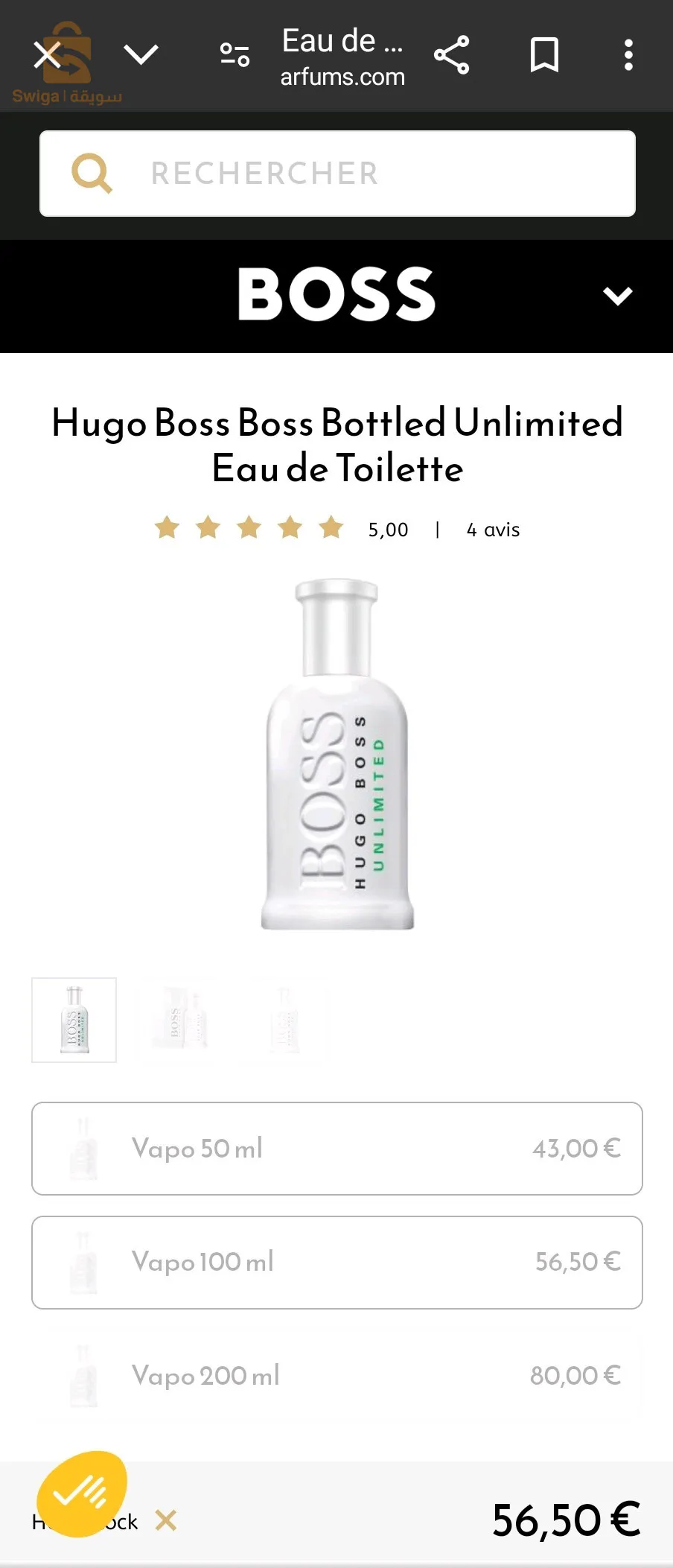673x1568 pixels.
Task: Open the 4 avis reviews link
Action: coord(493,530)
